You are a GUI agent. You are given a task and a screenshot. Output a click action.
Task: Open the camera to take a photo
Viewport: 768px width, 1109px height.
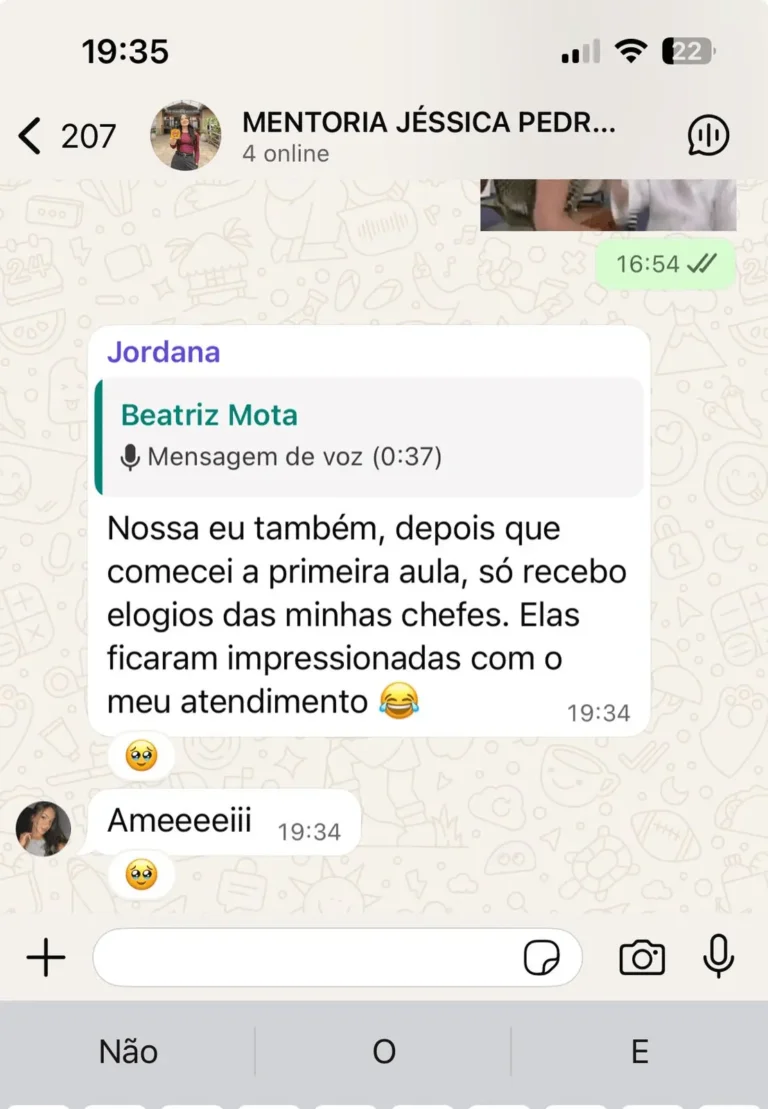coord(641,958)
